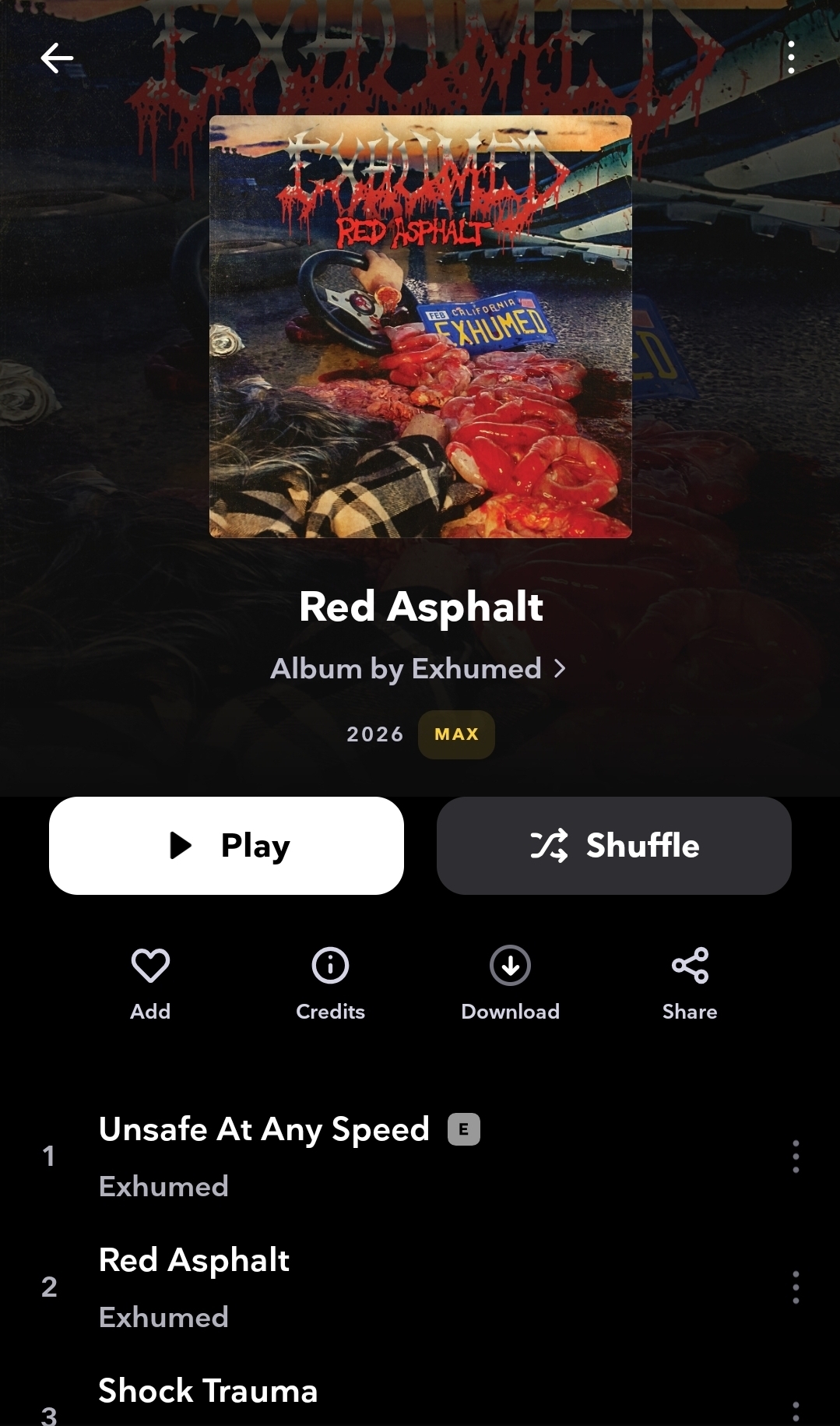Open the album cover artwork

420,326
